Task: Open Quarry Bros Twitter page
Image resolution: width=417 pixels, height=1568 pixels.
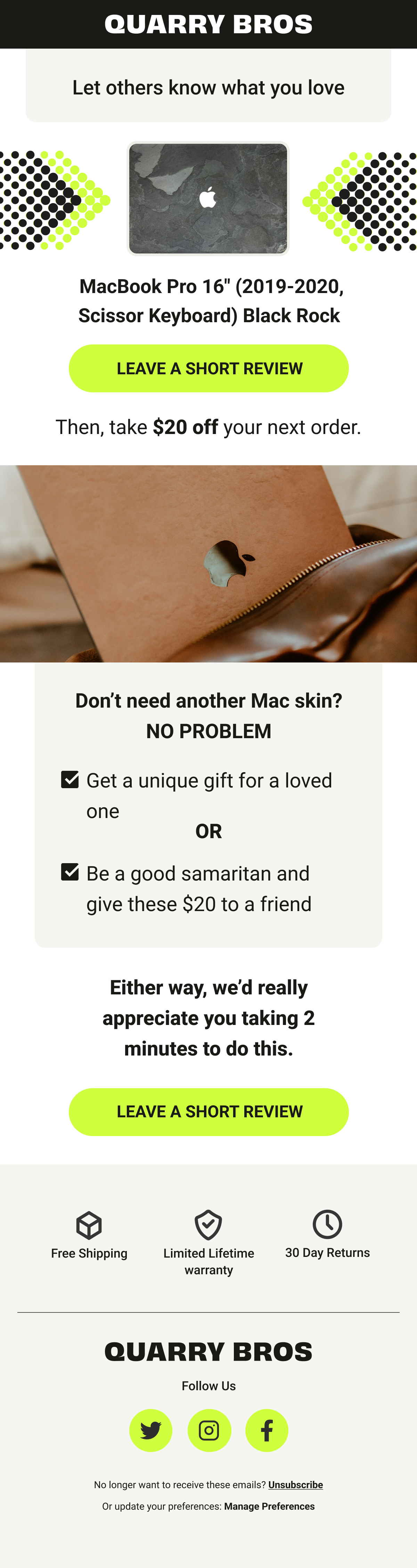Action: pyautogui.click(x=150, y=1431)
